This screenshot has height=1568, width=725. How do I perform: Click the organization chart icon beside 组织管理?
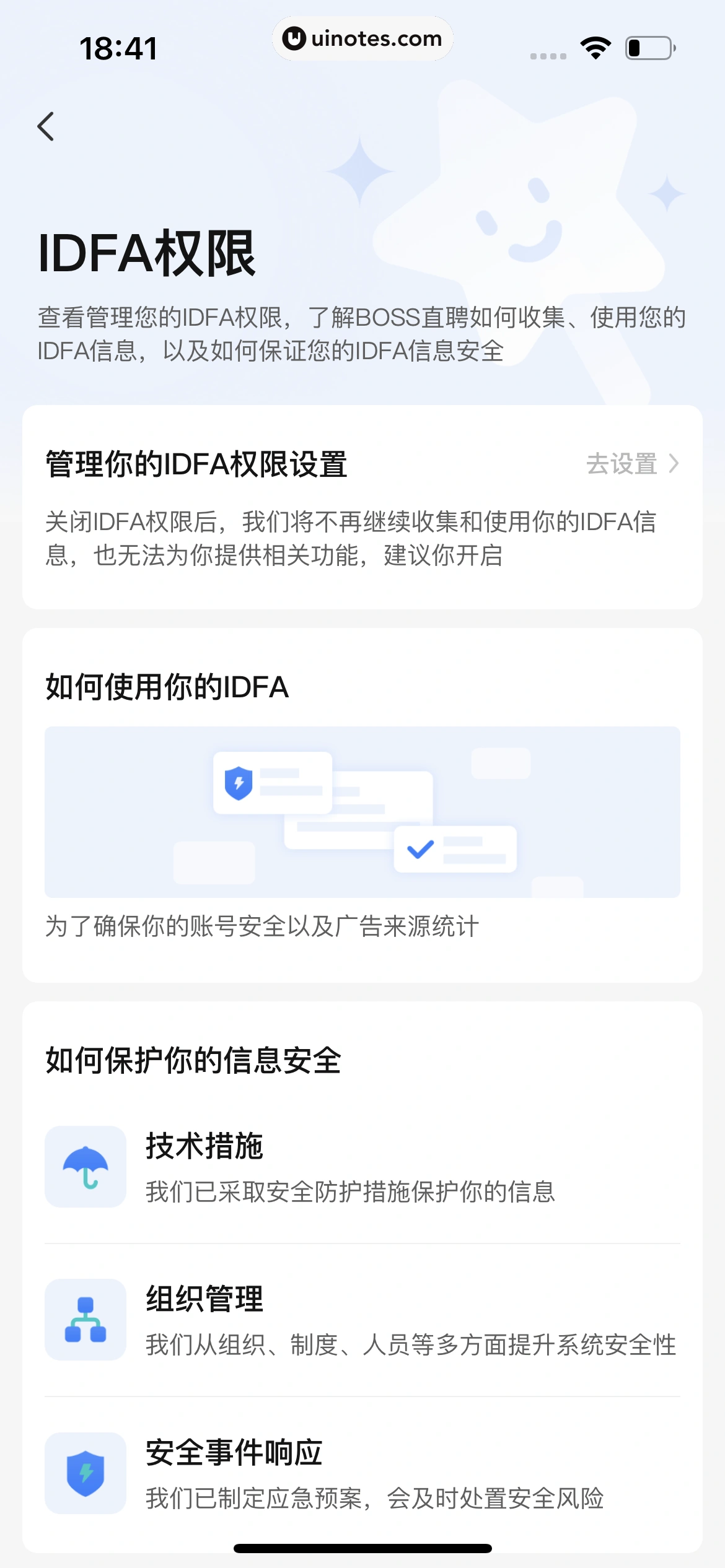pyautogui.click(x=86, y=1321)
